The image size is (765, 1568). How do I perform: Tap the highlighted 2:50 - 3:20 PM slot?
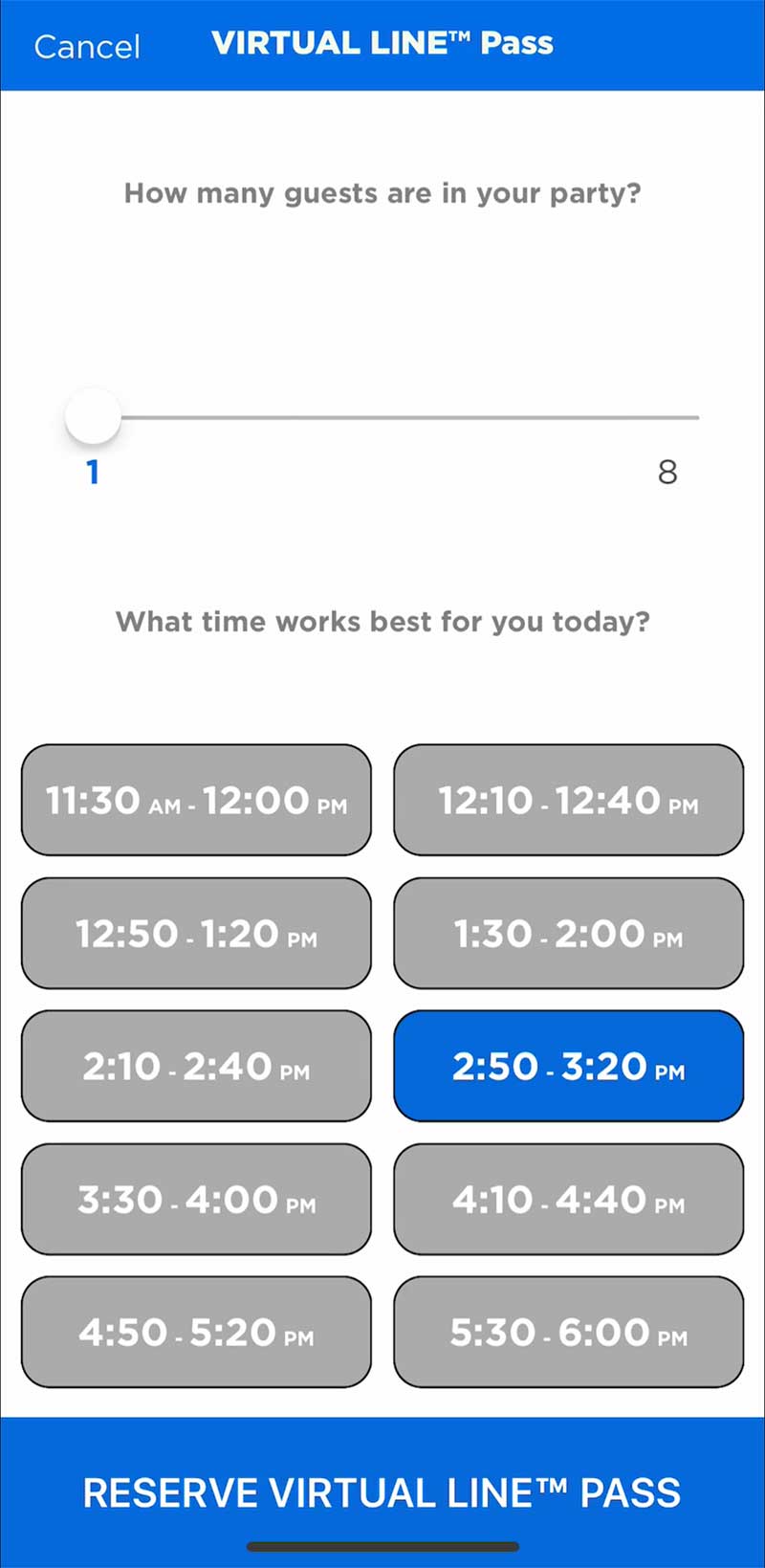click(x=569, y=1066)
